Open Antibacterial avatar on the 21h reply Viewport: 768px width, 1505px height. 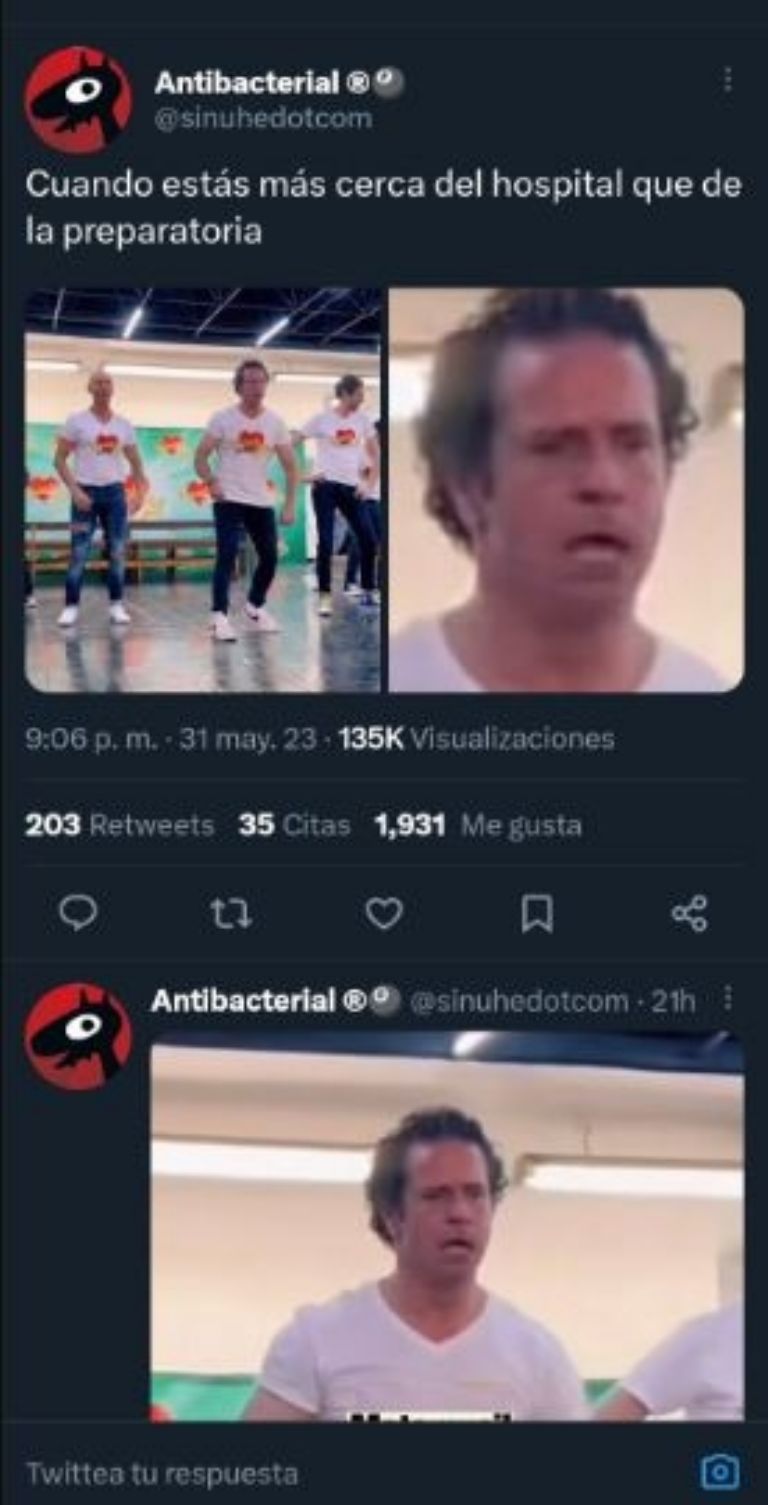[78, 1035]
